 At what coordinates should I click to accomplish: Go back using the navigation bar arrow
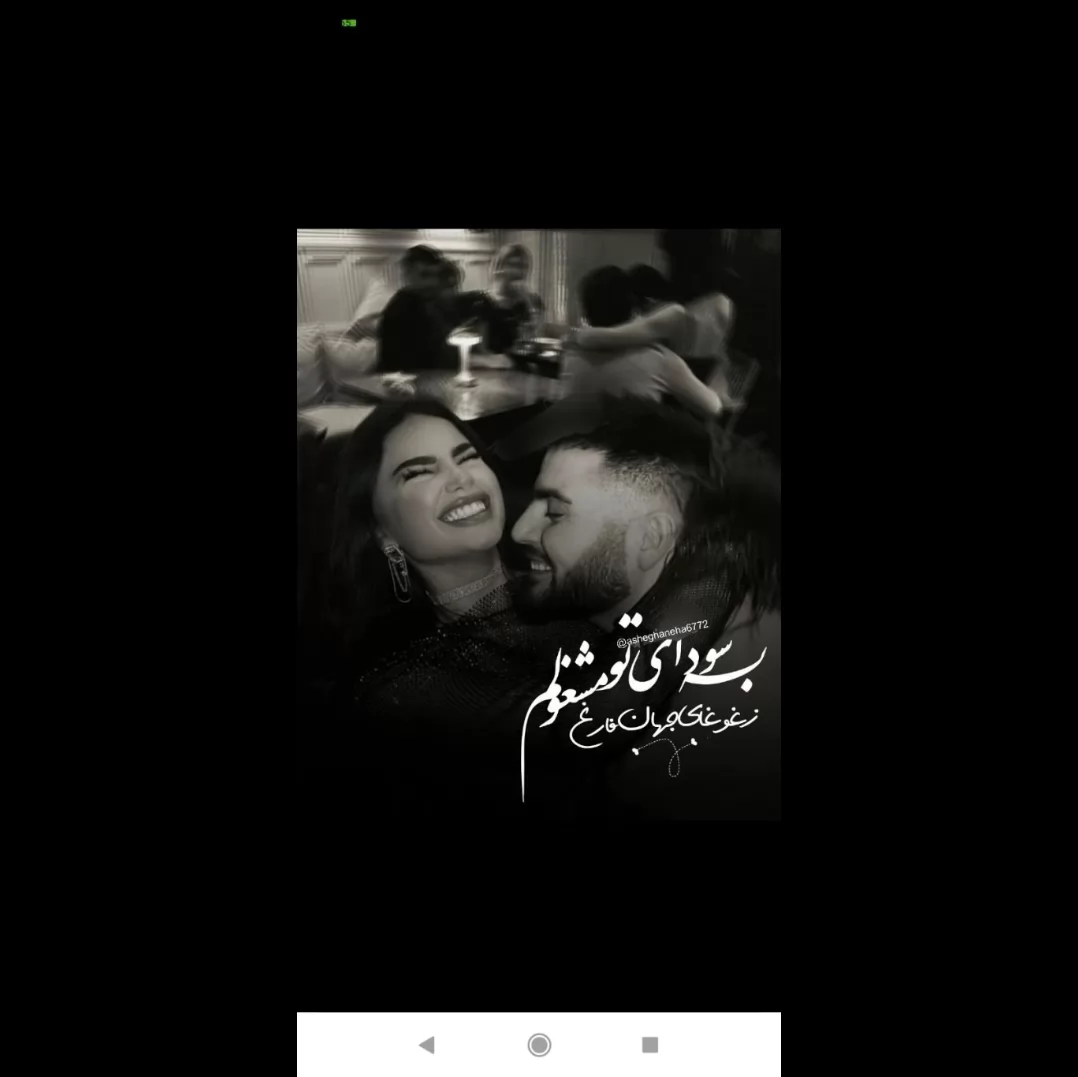(x=427, y=1045)
